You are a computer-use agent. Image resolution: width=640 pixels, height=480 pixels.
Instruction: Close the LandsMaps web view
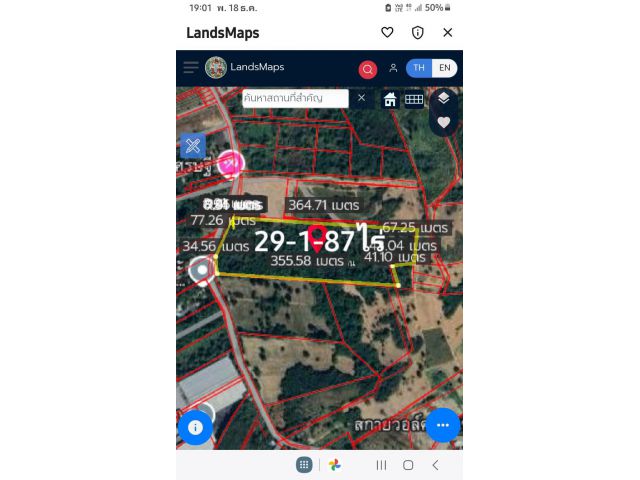[x=447, y=32]
